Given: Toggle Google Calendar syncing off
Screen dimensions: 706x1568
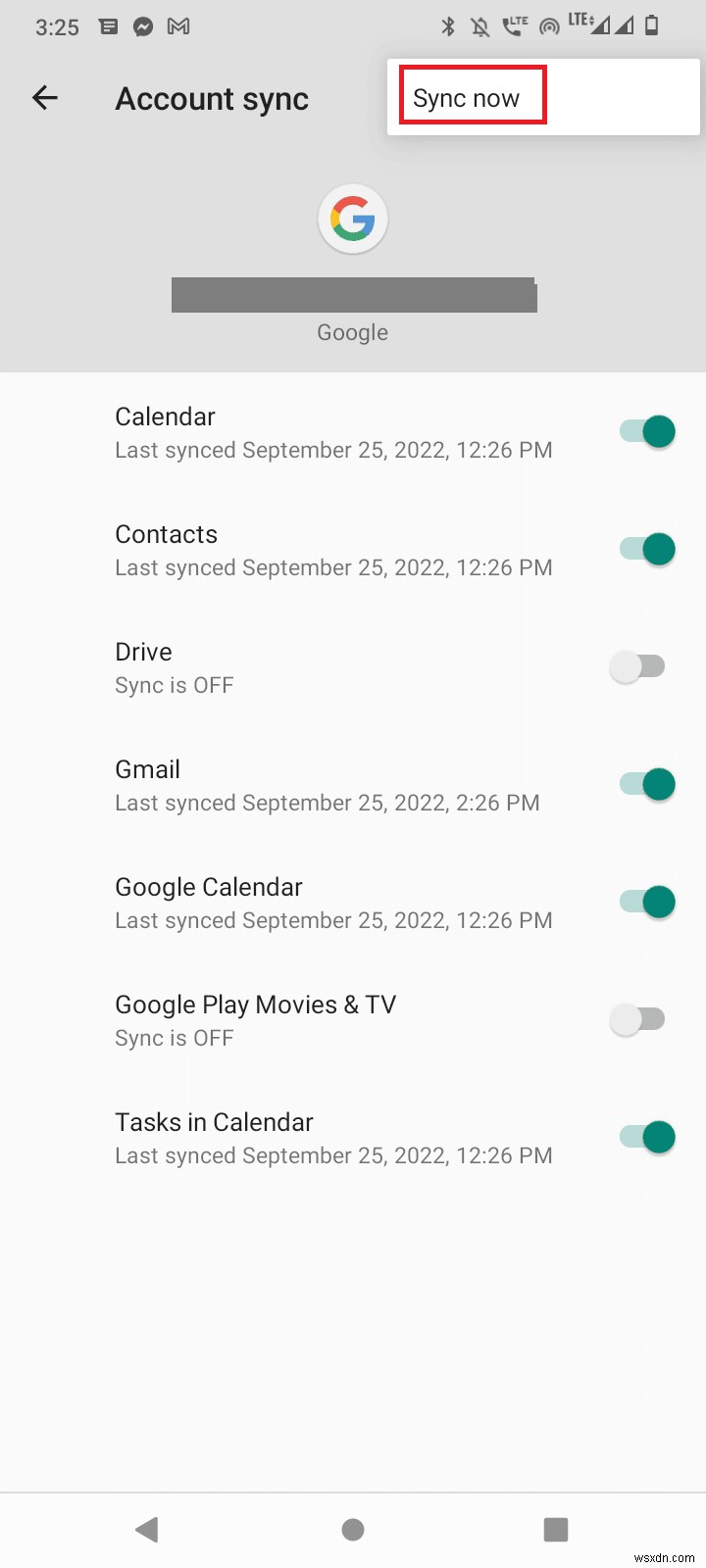Looking at the screenshot, I should pos(644,902).
